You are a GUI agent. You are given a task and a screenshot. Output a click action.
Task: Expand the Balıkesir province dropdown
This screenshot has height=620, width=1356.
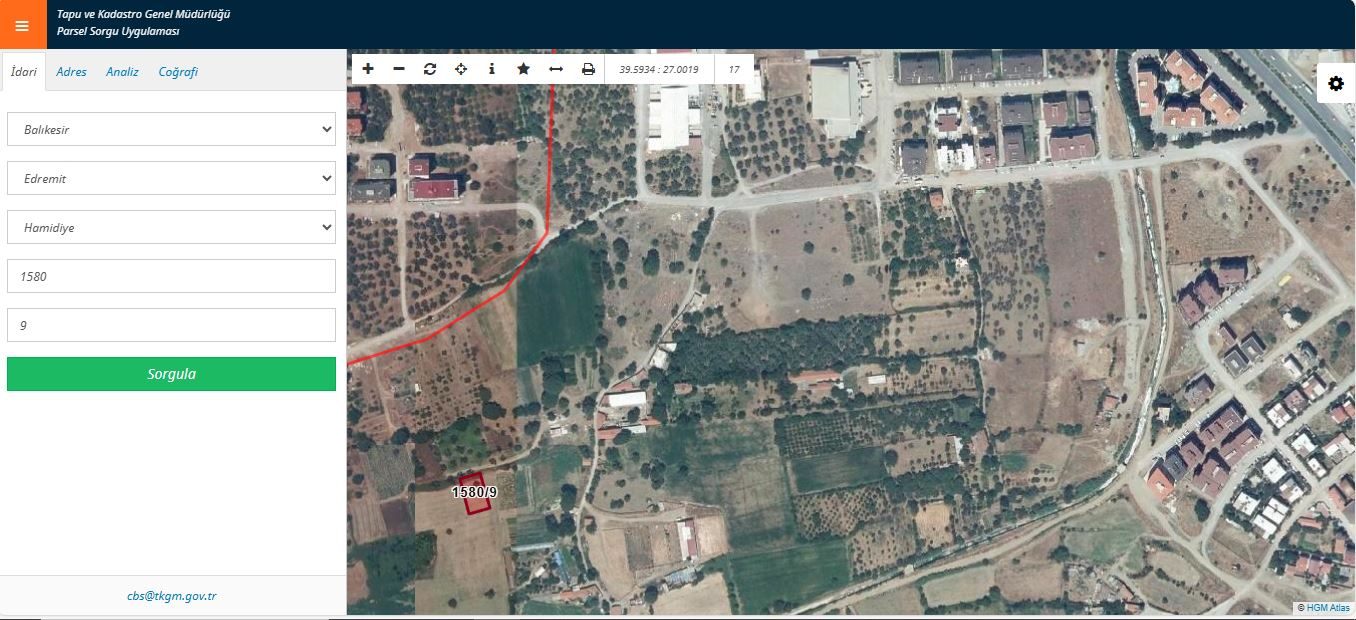pyautogui.click(x=171, y=129)
